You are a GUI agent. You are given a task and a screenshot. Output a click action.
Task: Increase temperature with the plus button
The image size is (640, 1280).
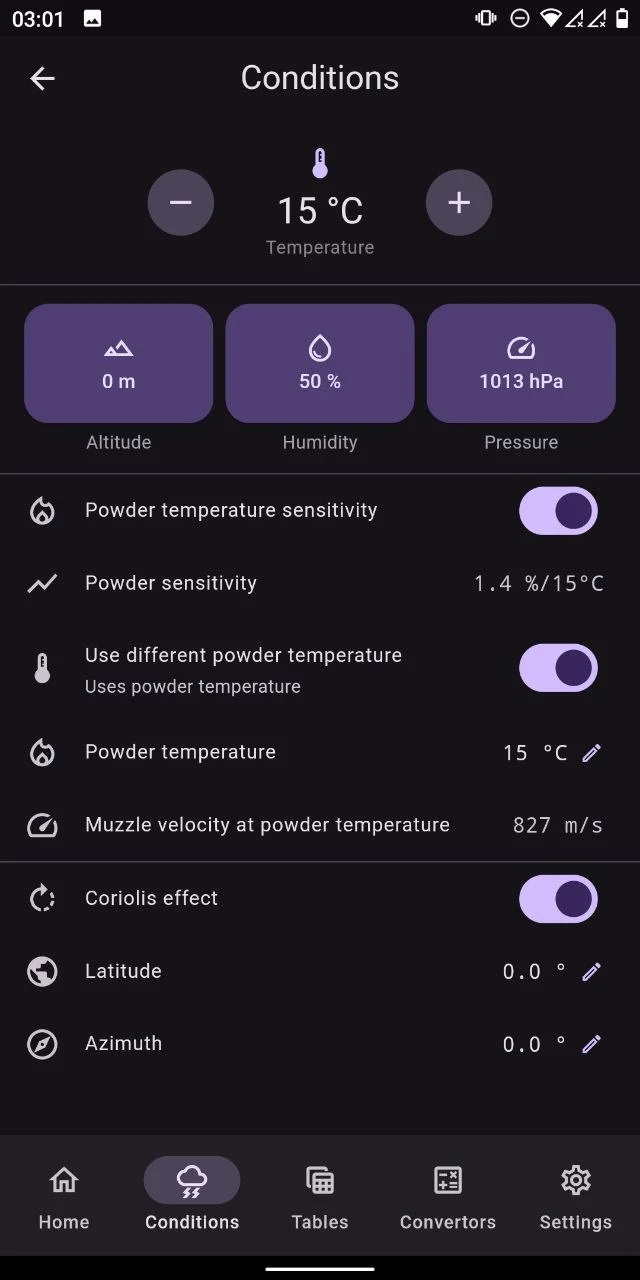(459, 203)
